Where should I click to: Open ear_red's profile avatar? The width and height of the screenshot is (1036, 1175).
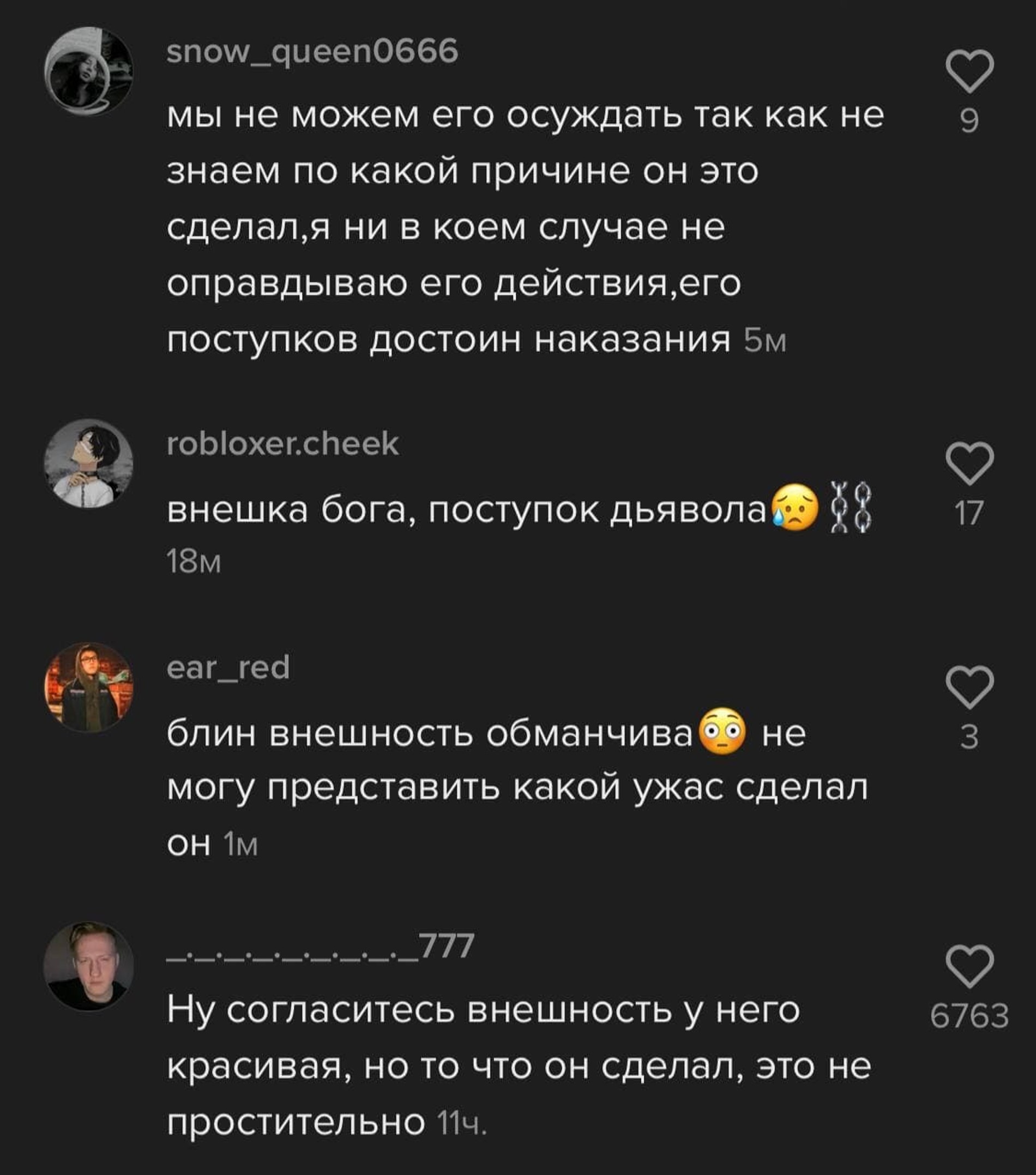pyautogui.click(x=88, y=688)
